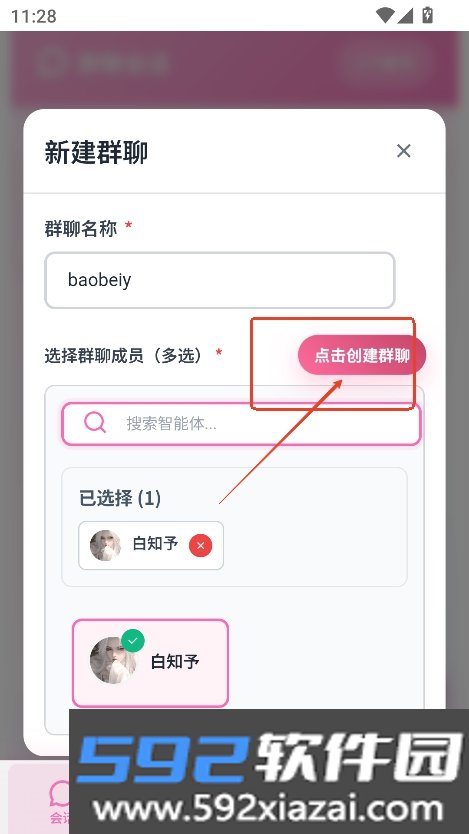Remove 白知予 from selected members
The width and height of the screenshot is (469, 834).
tap(200, 546)
